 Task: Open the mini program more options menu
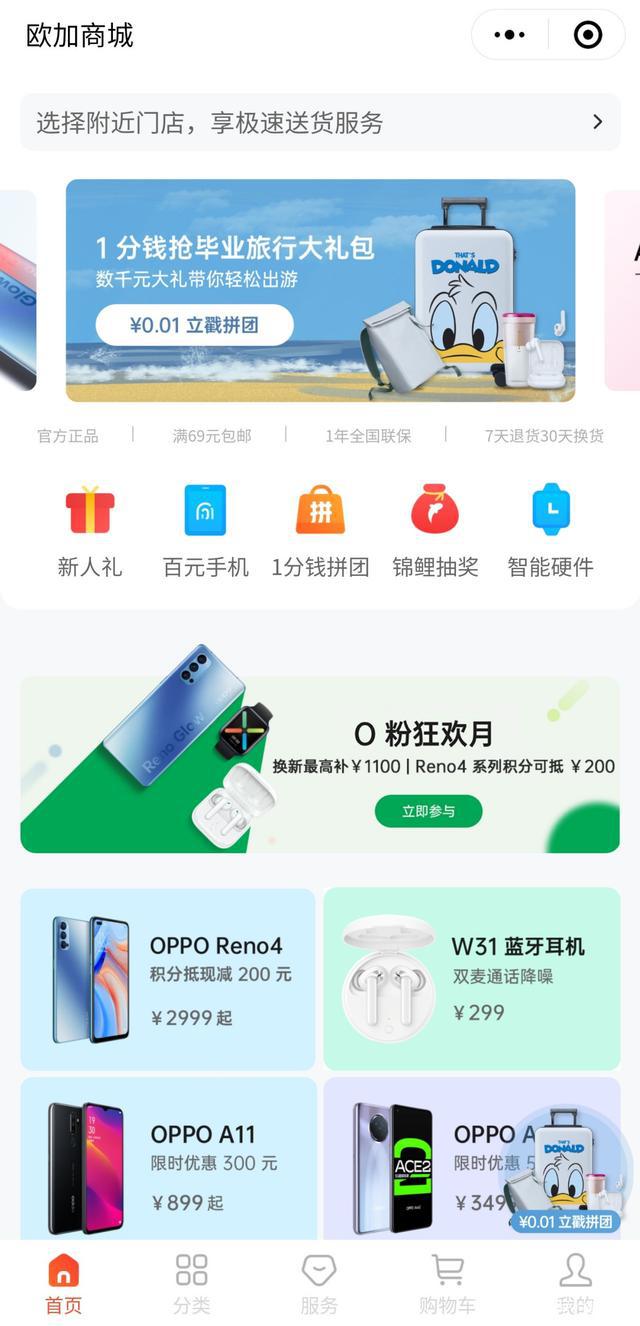(509, 35)
